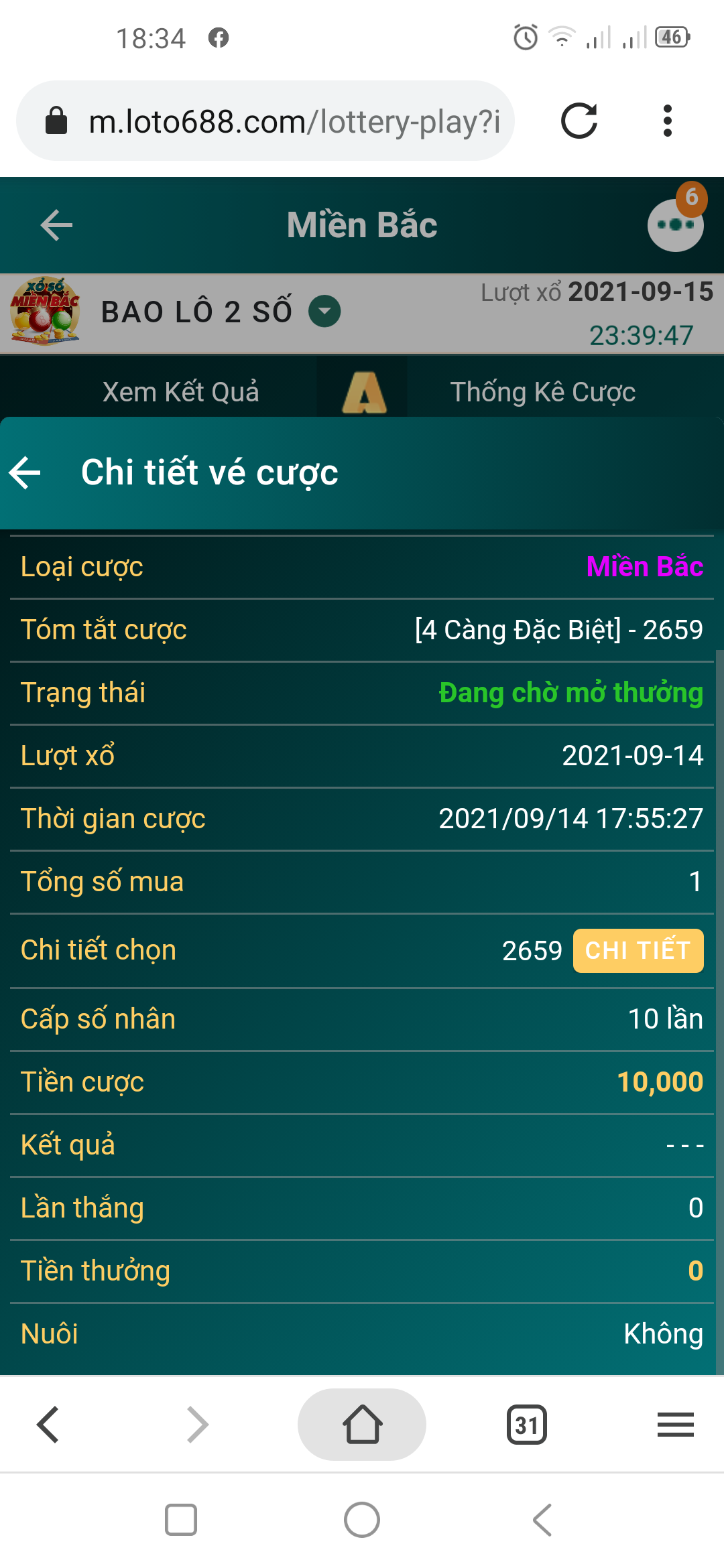Open the chat bubble with badge 6
The width and height of the screenshot is (724, 1568).
coord(676,224)
